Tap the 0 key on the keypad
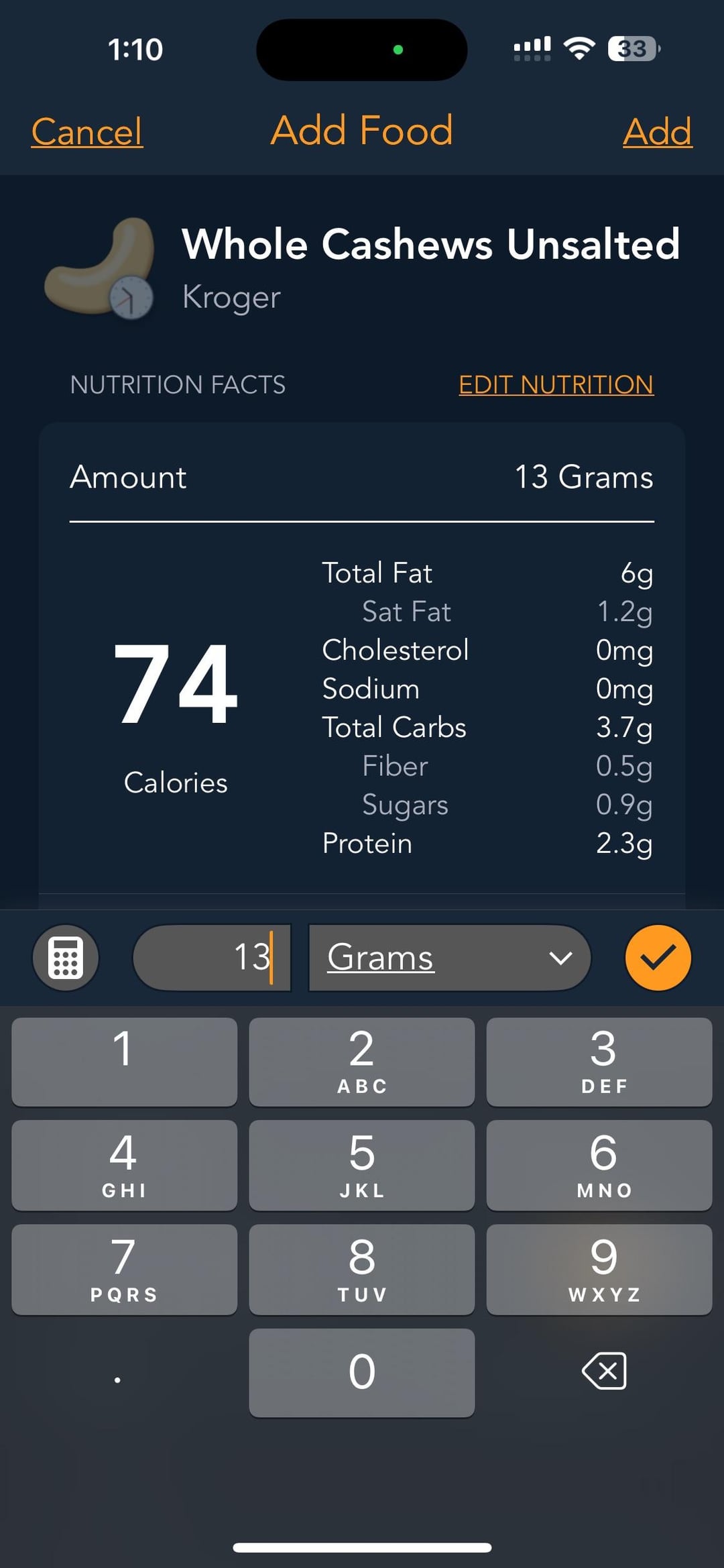724x1568 pixels. [x=361, y=1372]
